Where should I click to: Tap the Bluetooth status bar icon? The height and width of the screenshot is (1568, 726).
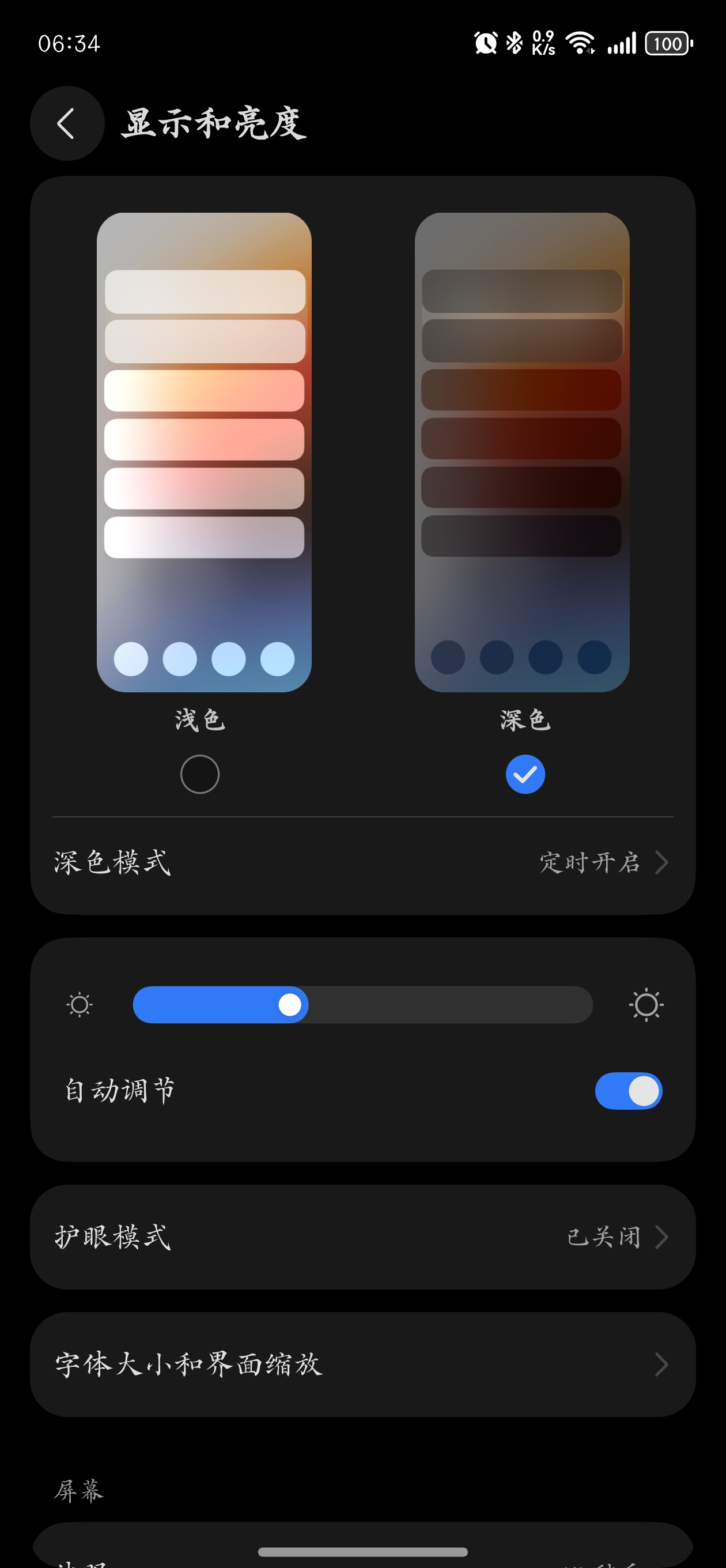pyautogui.click(x=513, y=42)
